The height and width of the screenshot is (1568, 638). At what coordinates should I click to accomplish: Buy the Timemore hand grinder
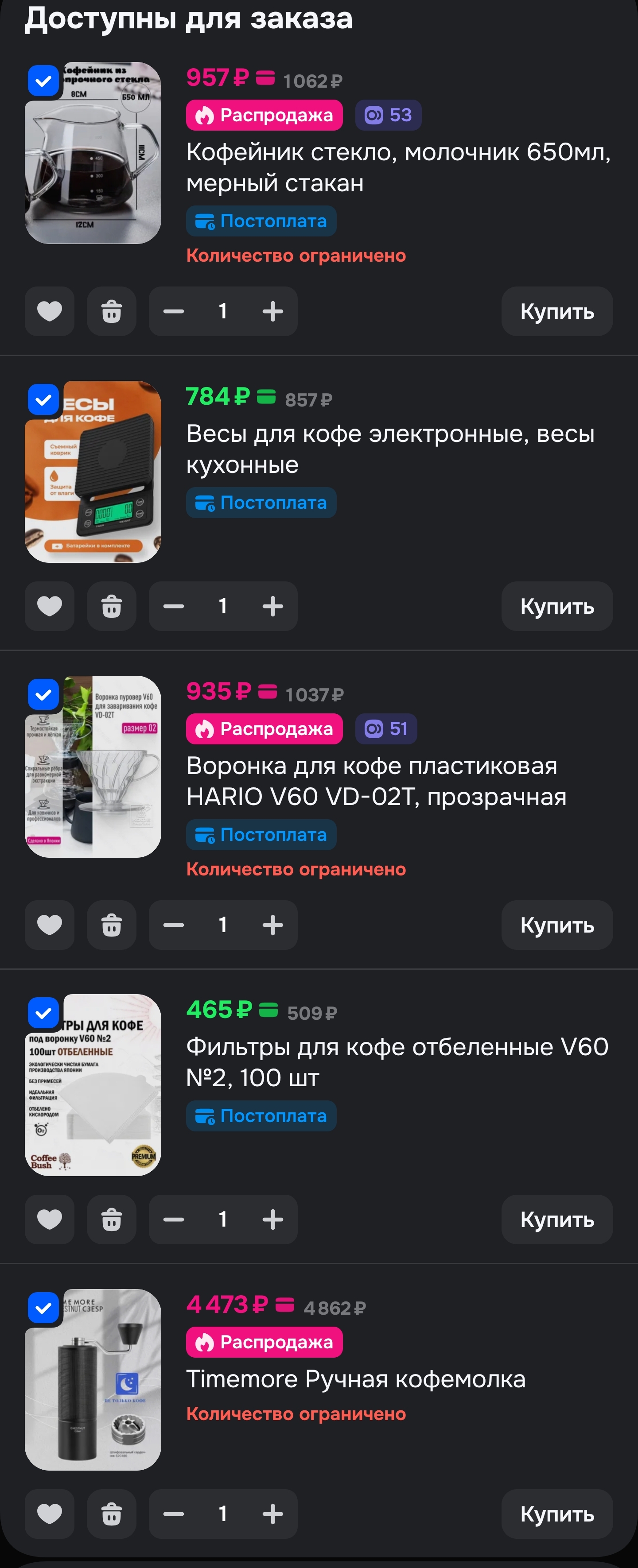556,1514
